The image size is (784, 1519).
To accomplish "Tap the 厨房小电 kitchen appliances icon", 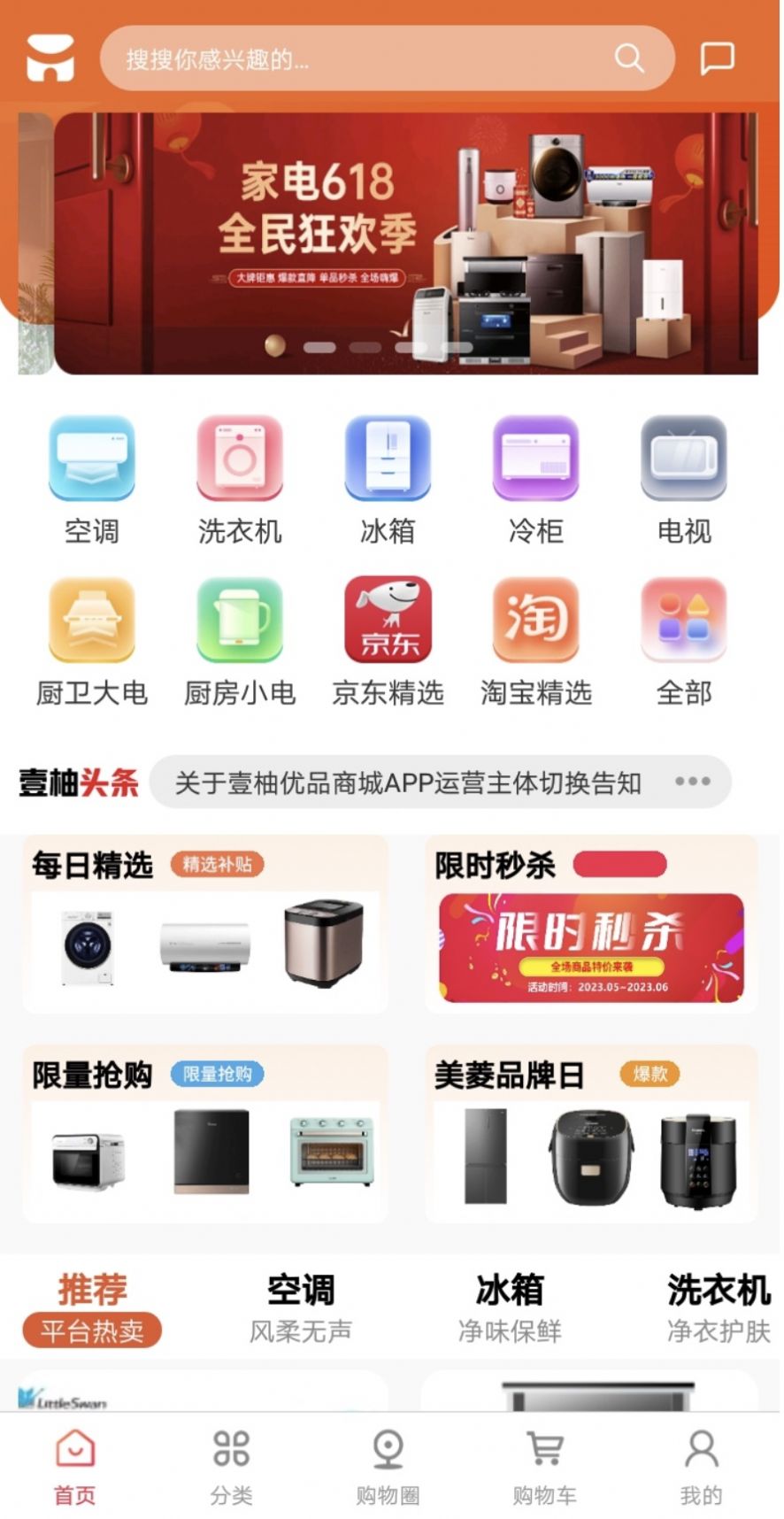I will coord(240,621).
